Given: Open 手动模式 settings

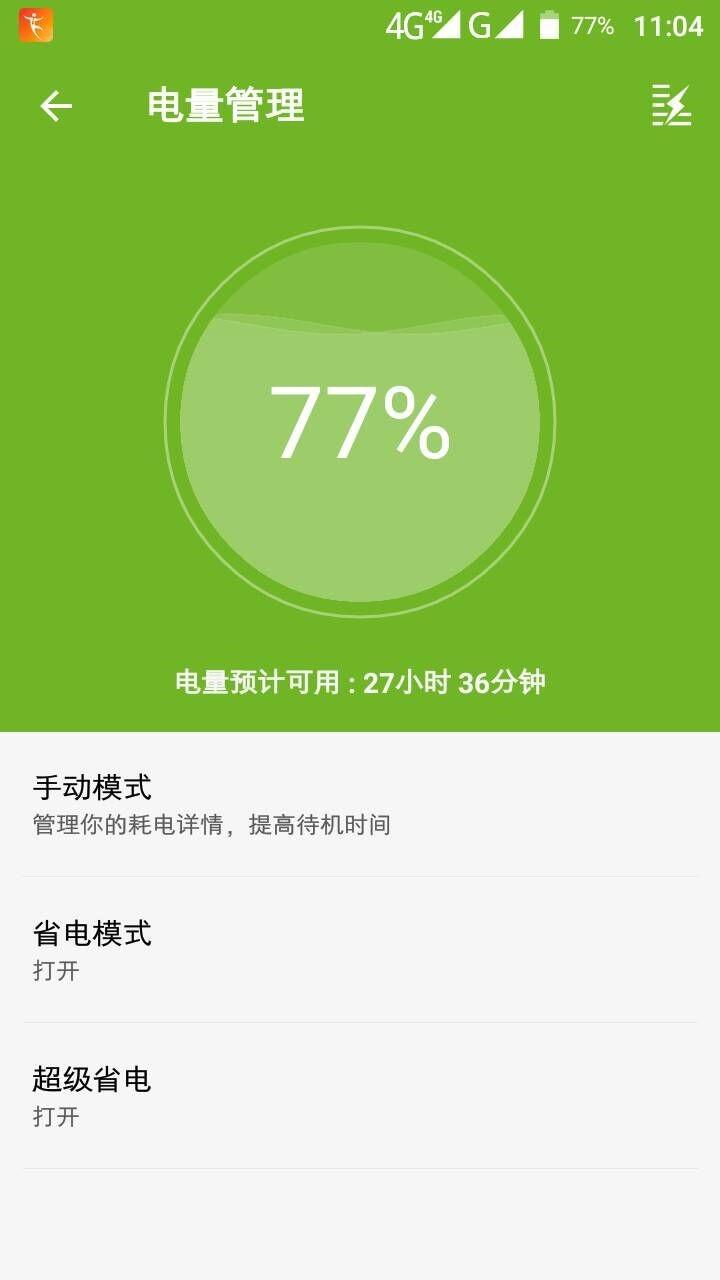Looking at the screenshot, I should coord(360,804).
